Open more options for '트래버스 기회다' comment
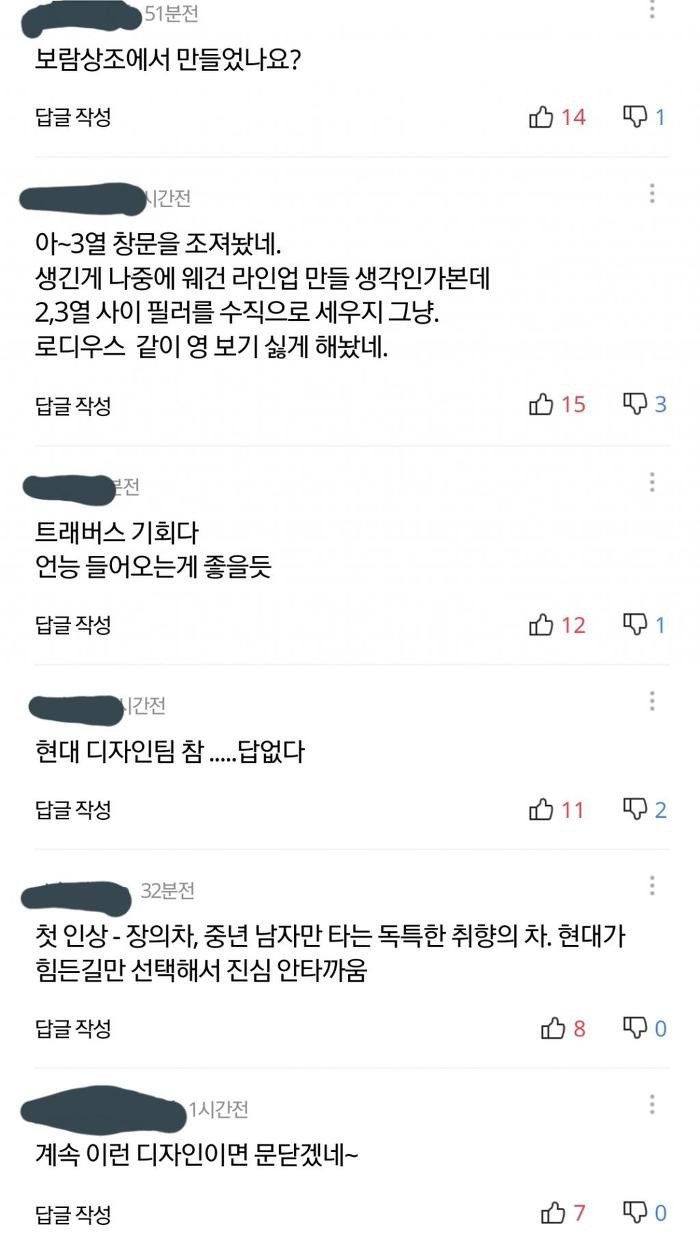Viewport: 700px width, 1236px height. pos(652,483)
